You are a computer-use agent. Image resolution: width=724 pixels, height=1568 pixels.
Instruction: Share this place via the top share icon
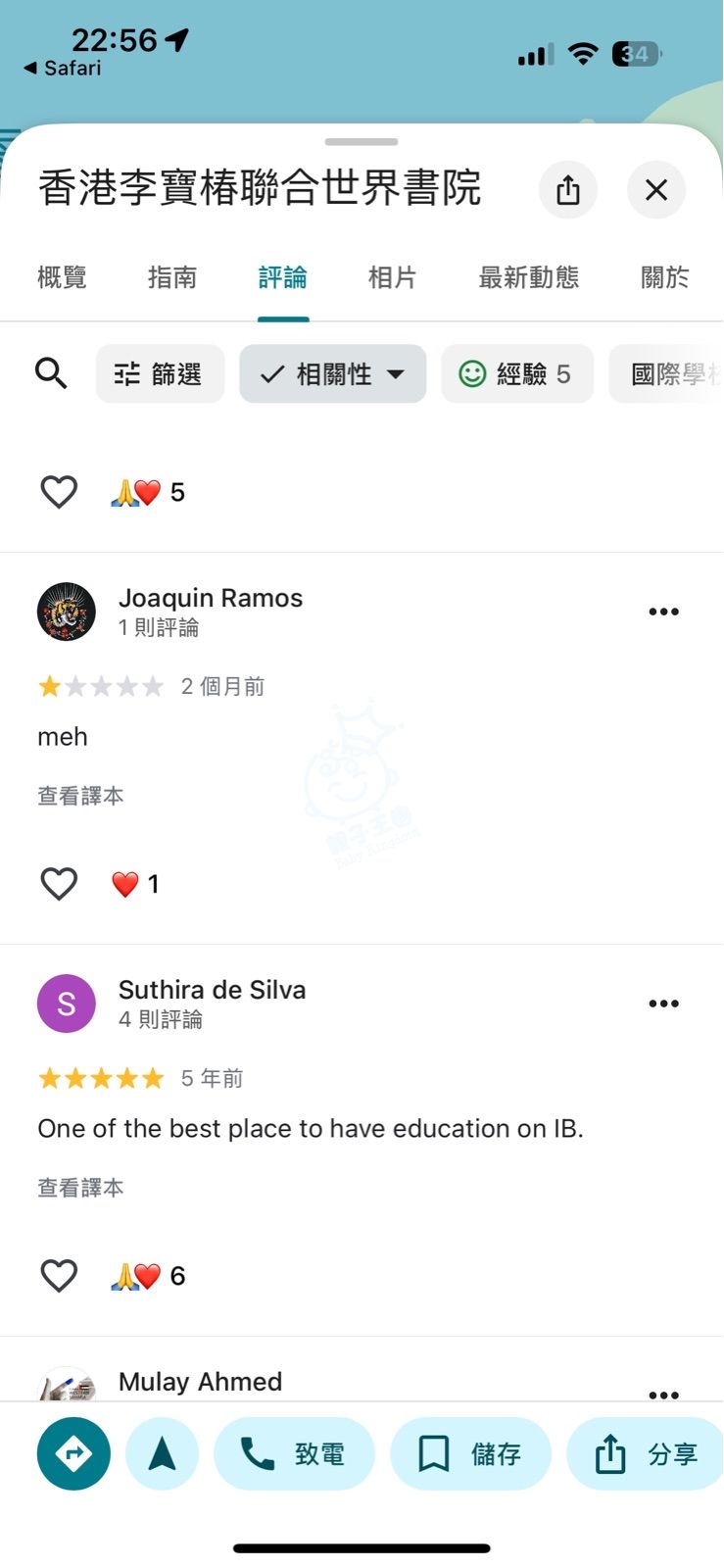567,189
